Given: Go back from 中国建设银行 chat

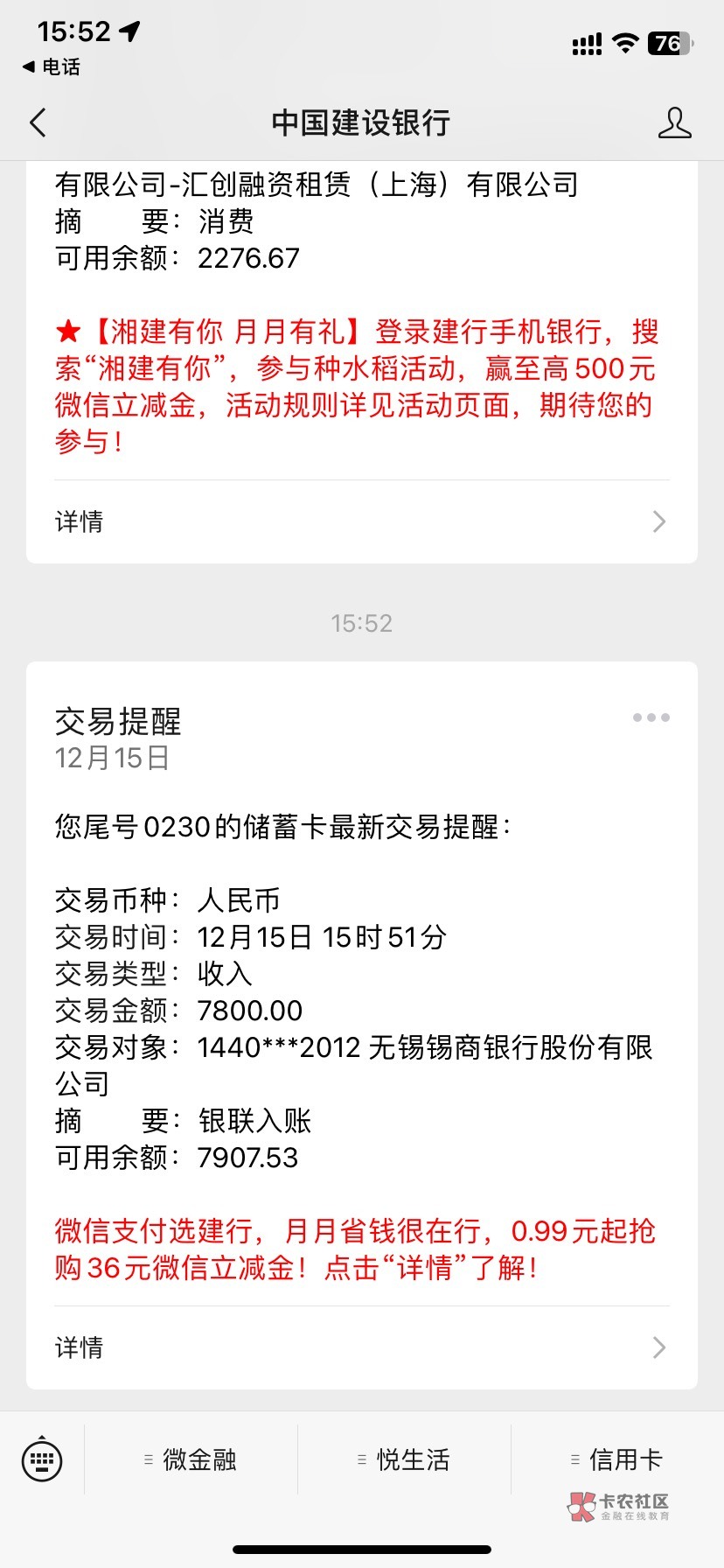Looking at the screenshot, I should coord(38,122).
